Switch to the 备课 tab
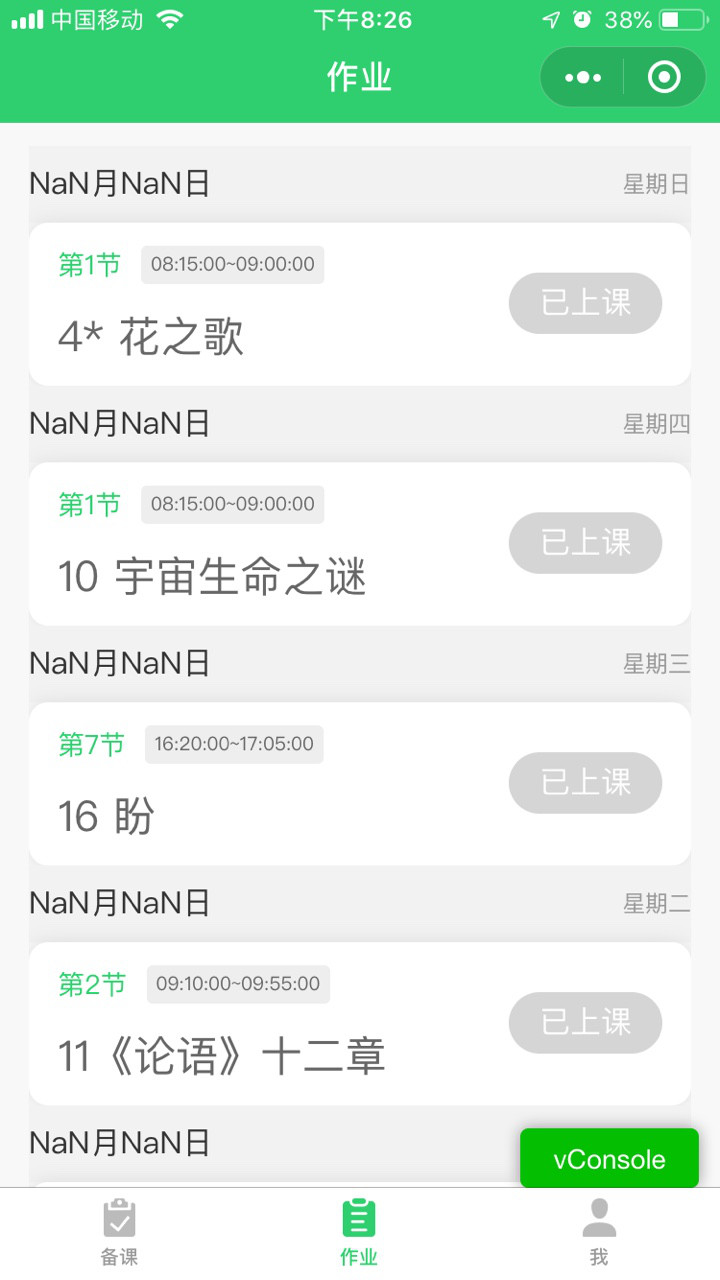 (x=119, y=1233)
